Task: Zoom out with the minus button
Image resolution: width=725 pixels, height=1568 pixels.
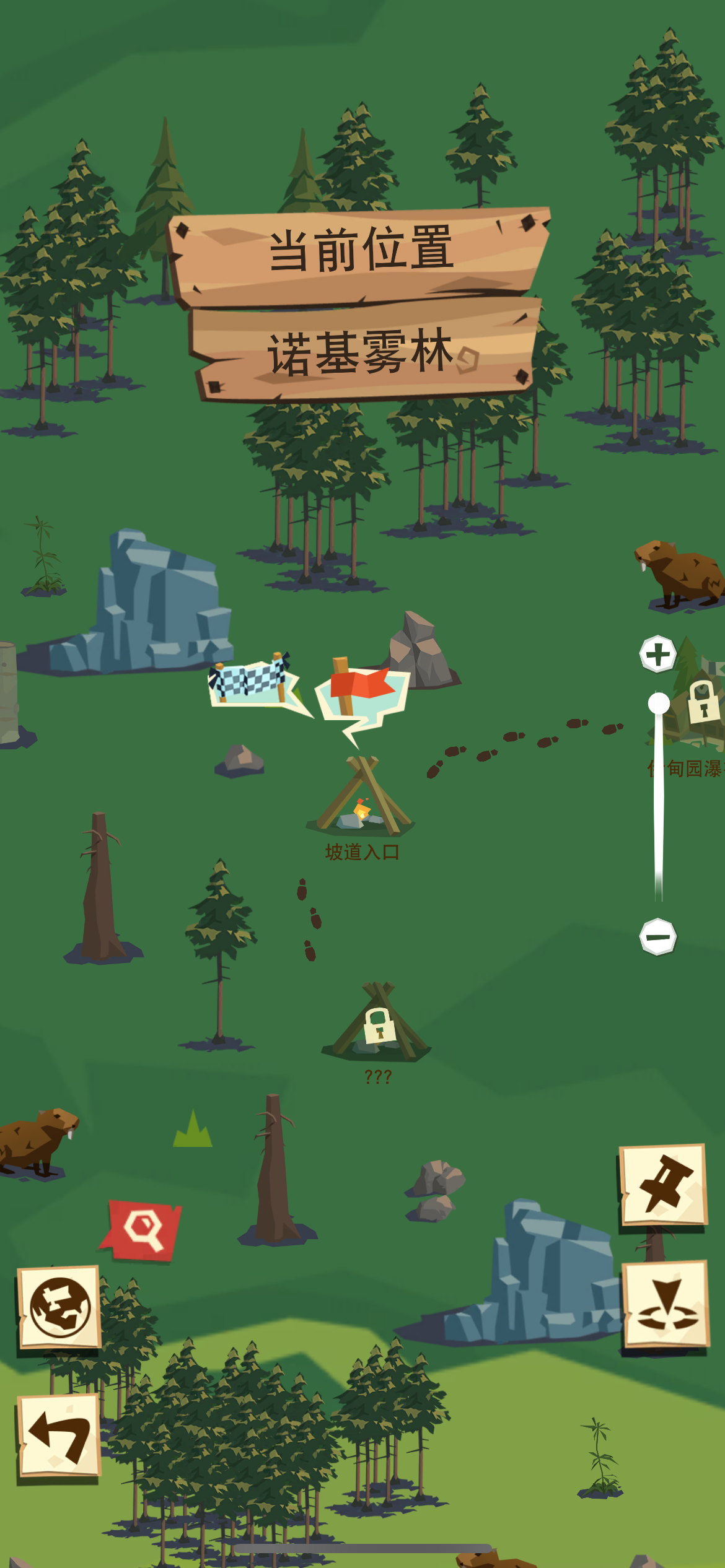Action: point(657,937)
